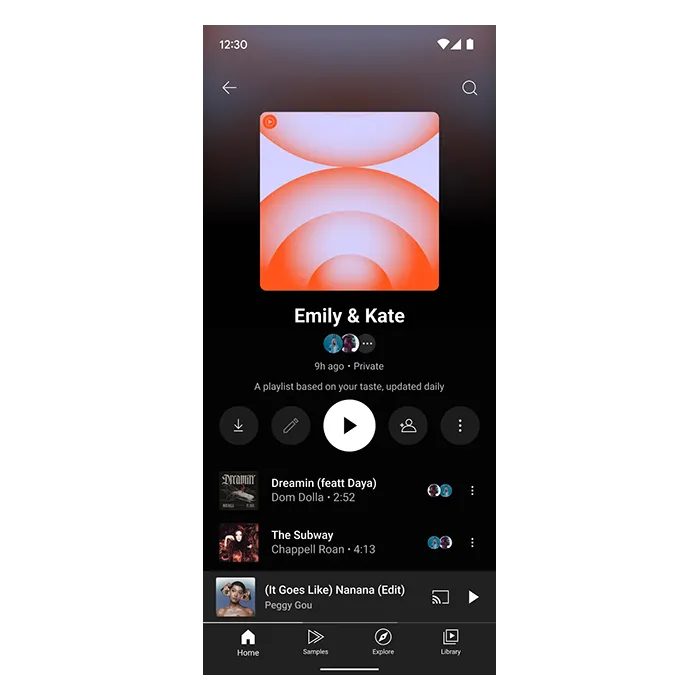The image size is (700, 700).
Task: Switch to the Samples tab
Action: tap(315, 643)
